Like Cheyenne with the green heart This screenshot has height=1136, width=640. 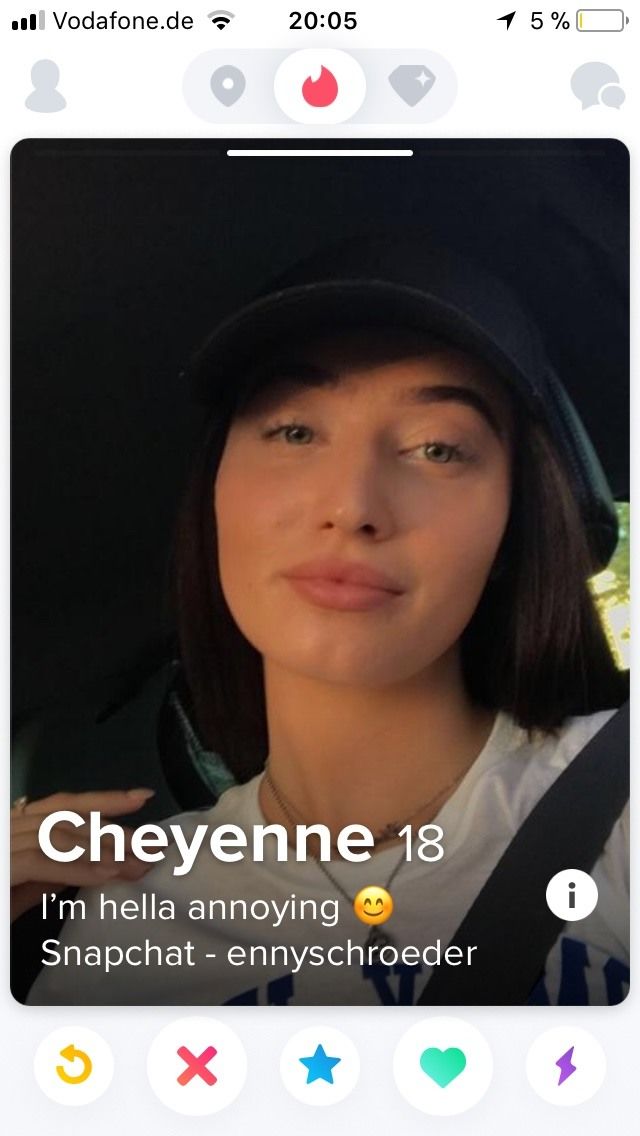(443, 1066)
